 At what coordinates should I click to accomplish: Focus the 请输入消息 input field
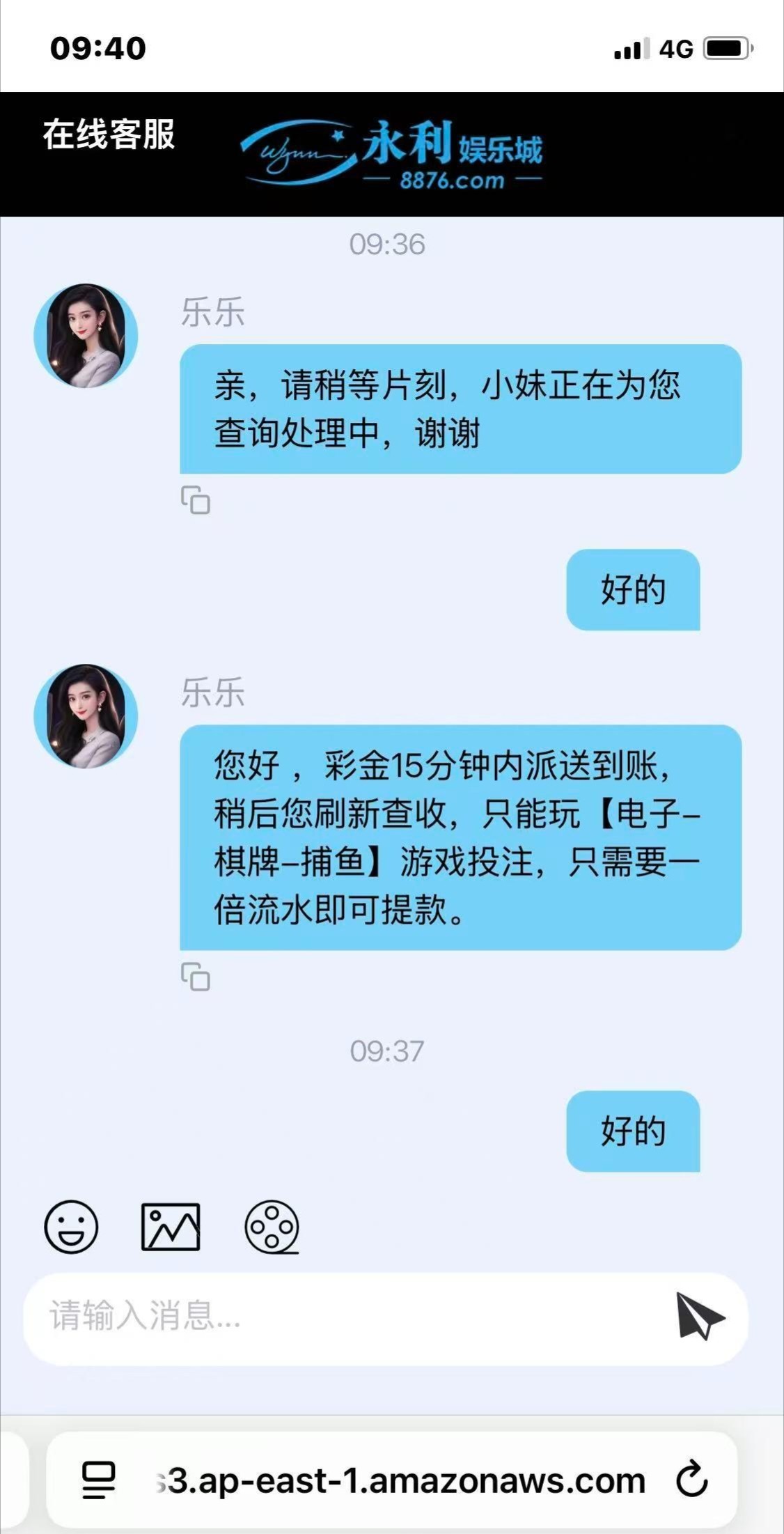pyautogui.click(x=348, y=1317)
